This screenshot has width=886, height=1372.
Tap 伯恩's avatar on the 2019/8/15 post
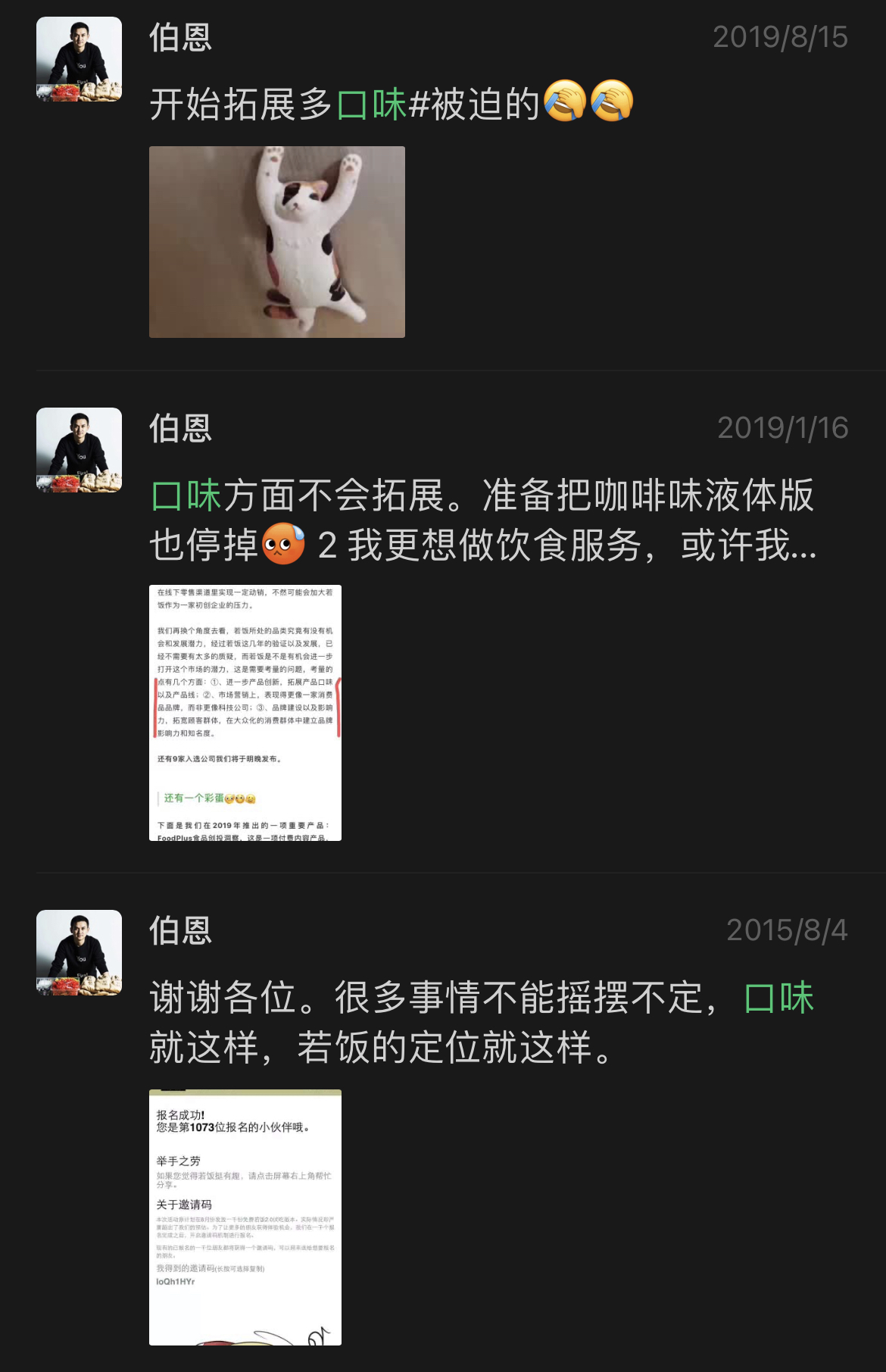[79, 59]
